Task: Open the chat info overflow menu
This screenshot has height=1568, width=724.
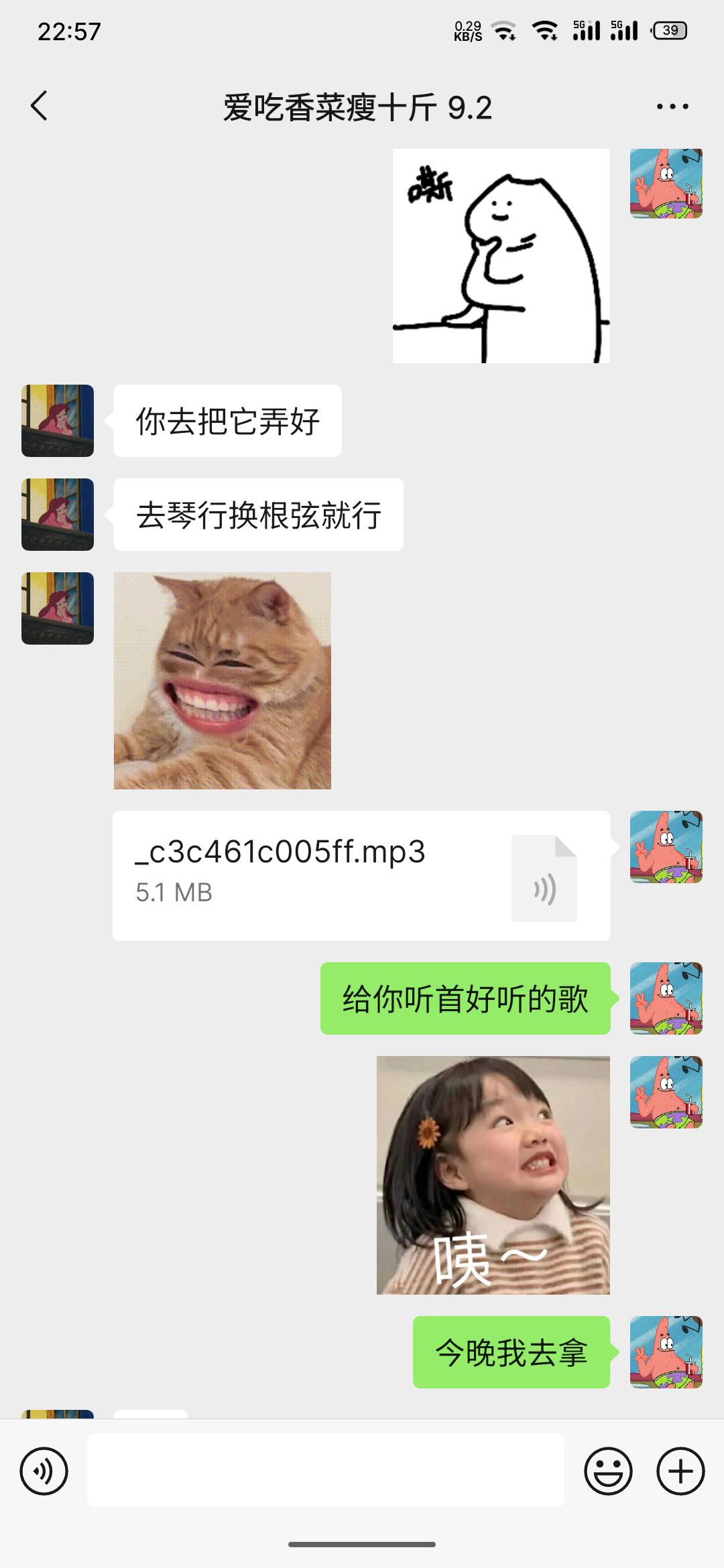Action: 672,107
